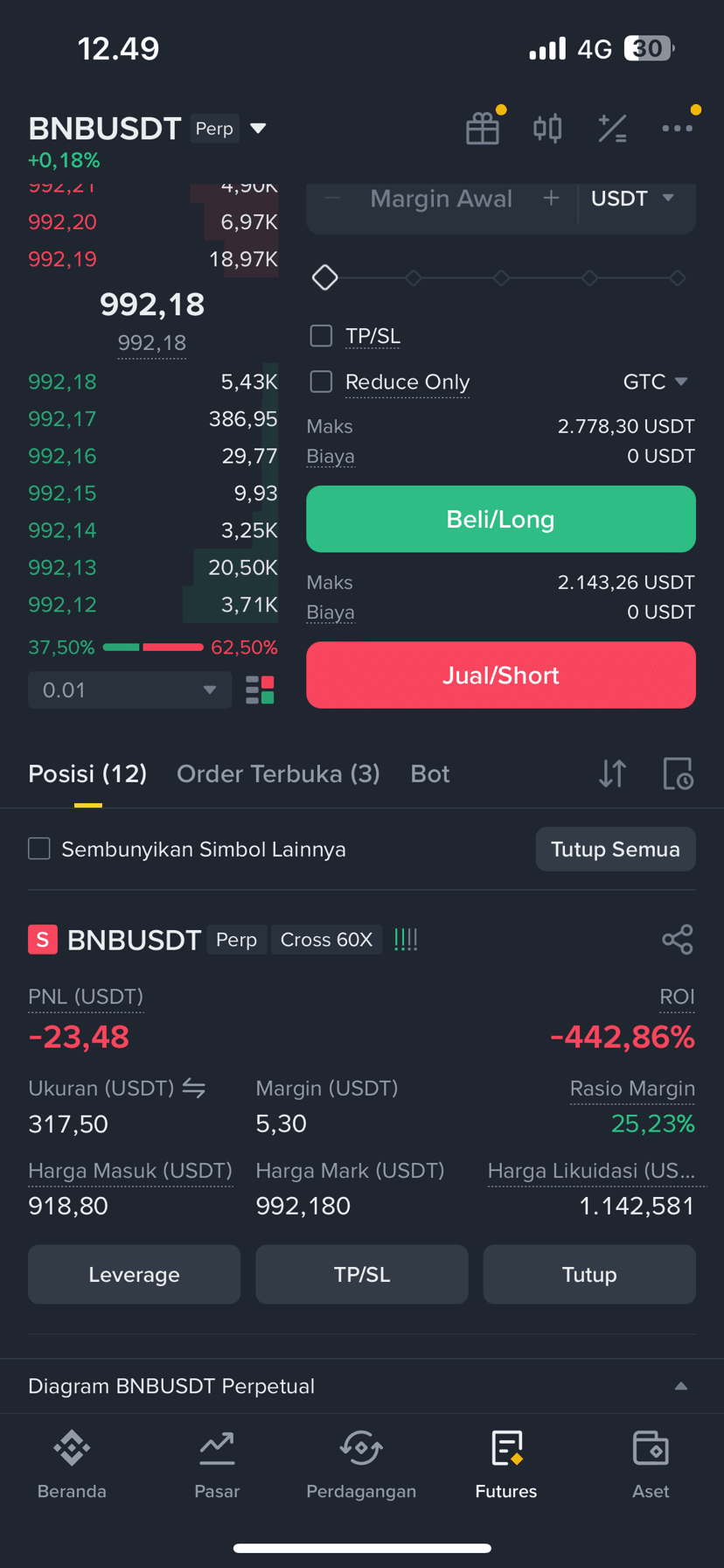Open the candlestick chart icon

point(547,129)
